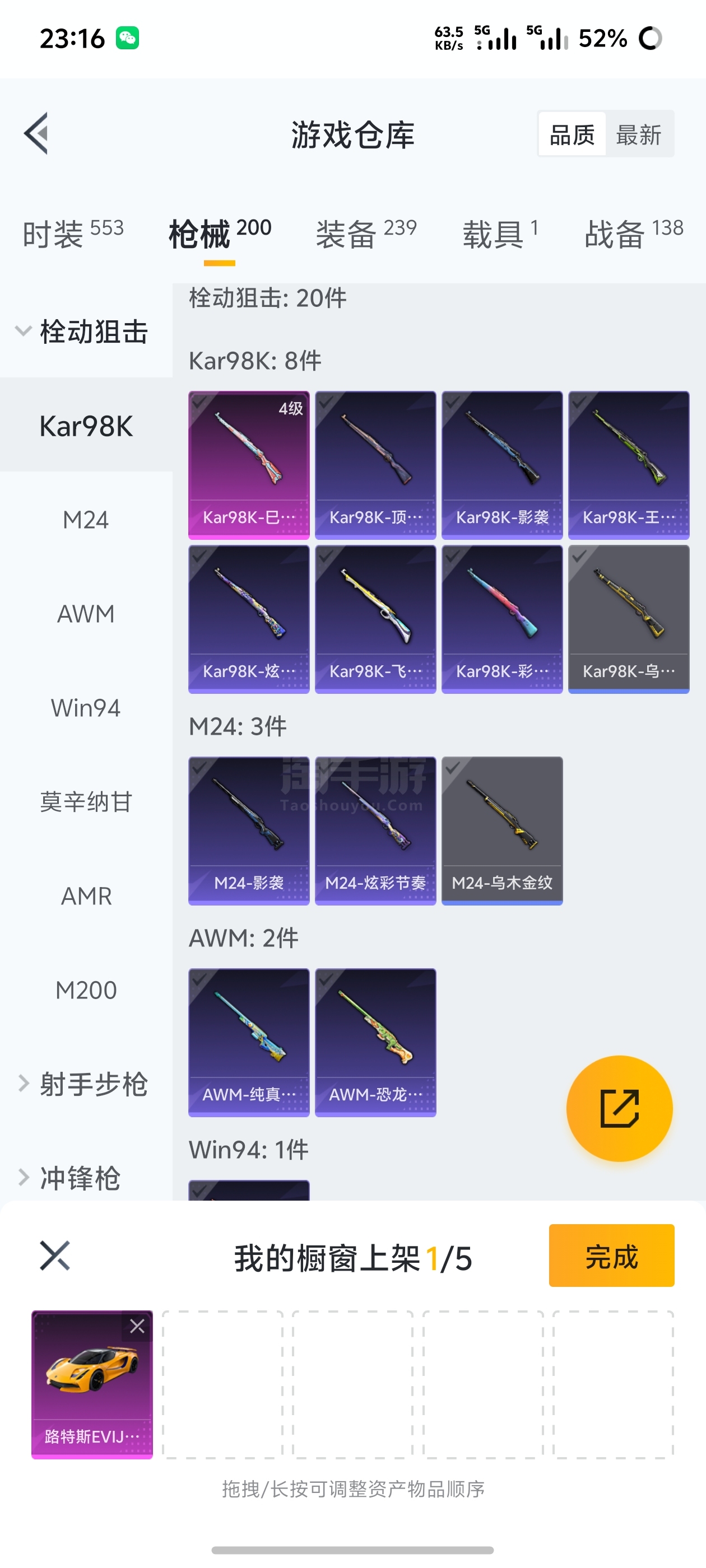Switch to the 时装 tab
The height and width of the screenshot is (1568, 706).
coord(72,233)
